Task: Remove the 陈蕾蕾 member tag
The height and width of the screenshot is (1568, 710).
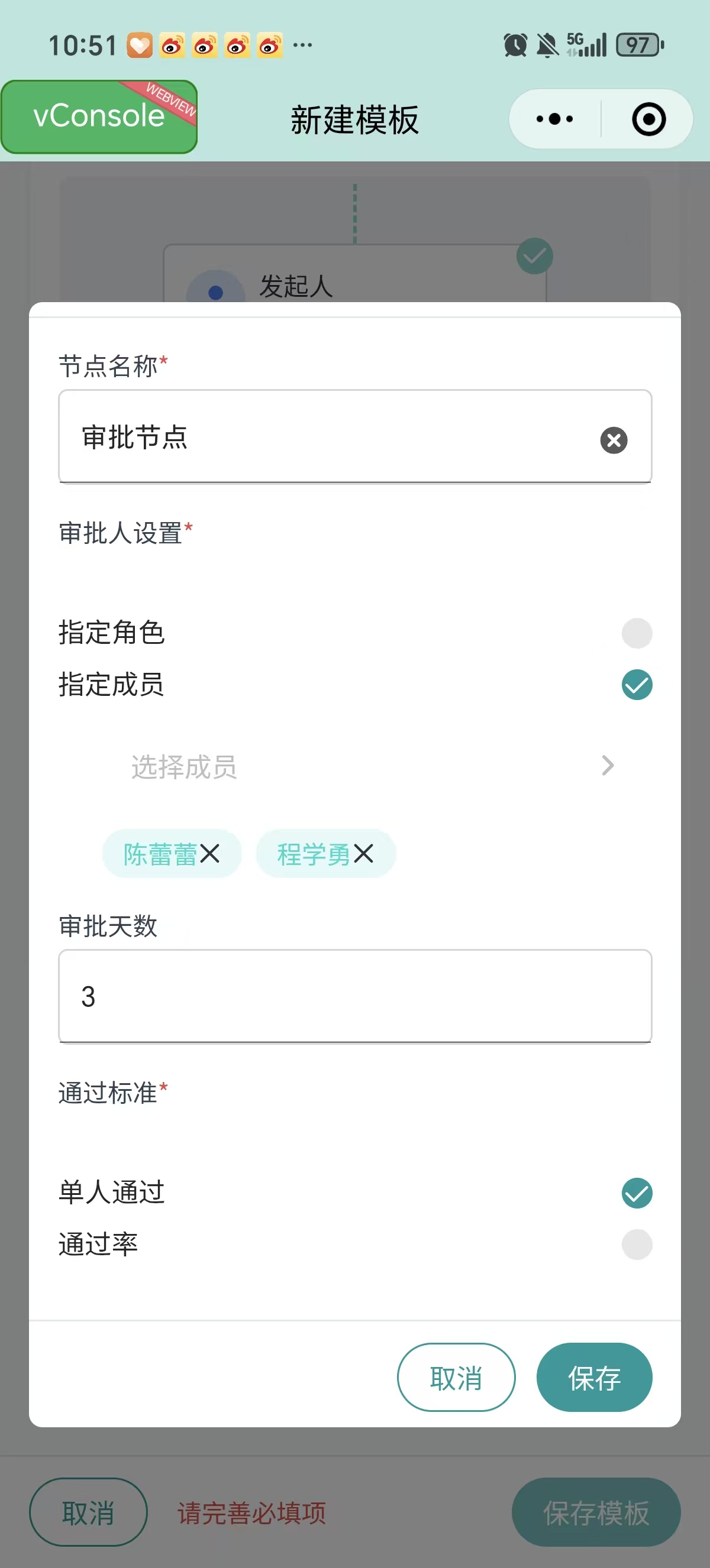Action: [x=211, y=854]
